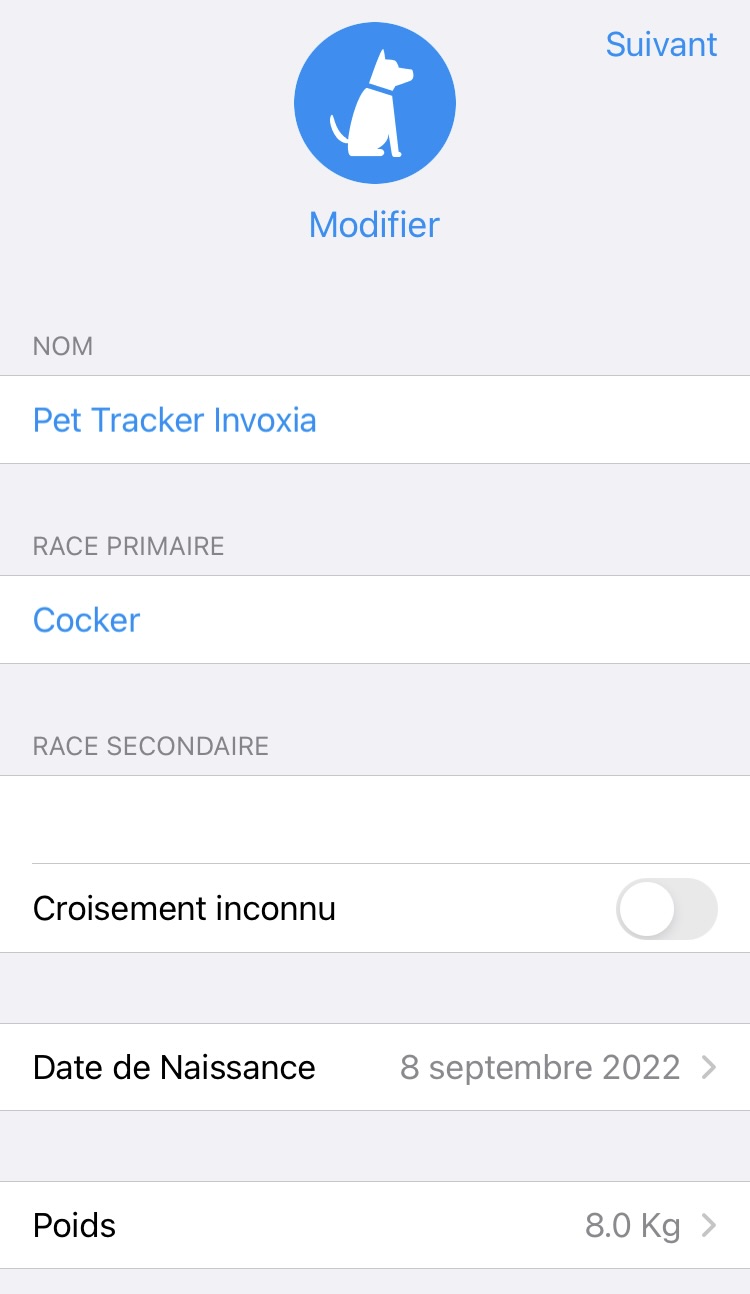Open the Poids weight row
The height and width of the screenshot is (1294, 750).
coord(375,1225)
